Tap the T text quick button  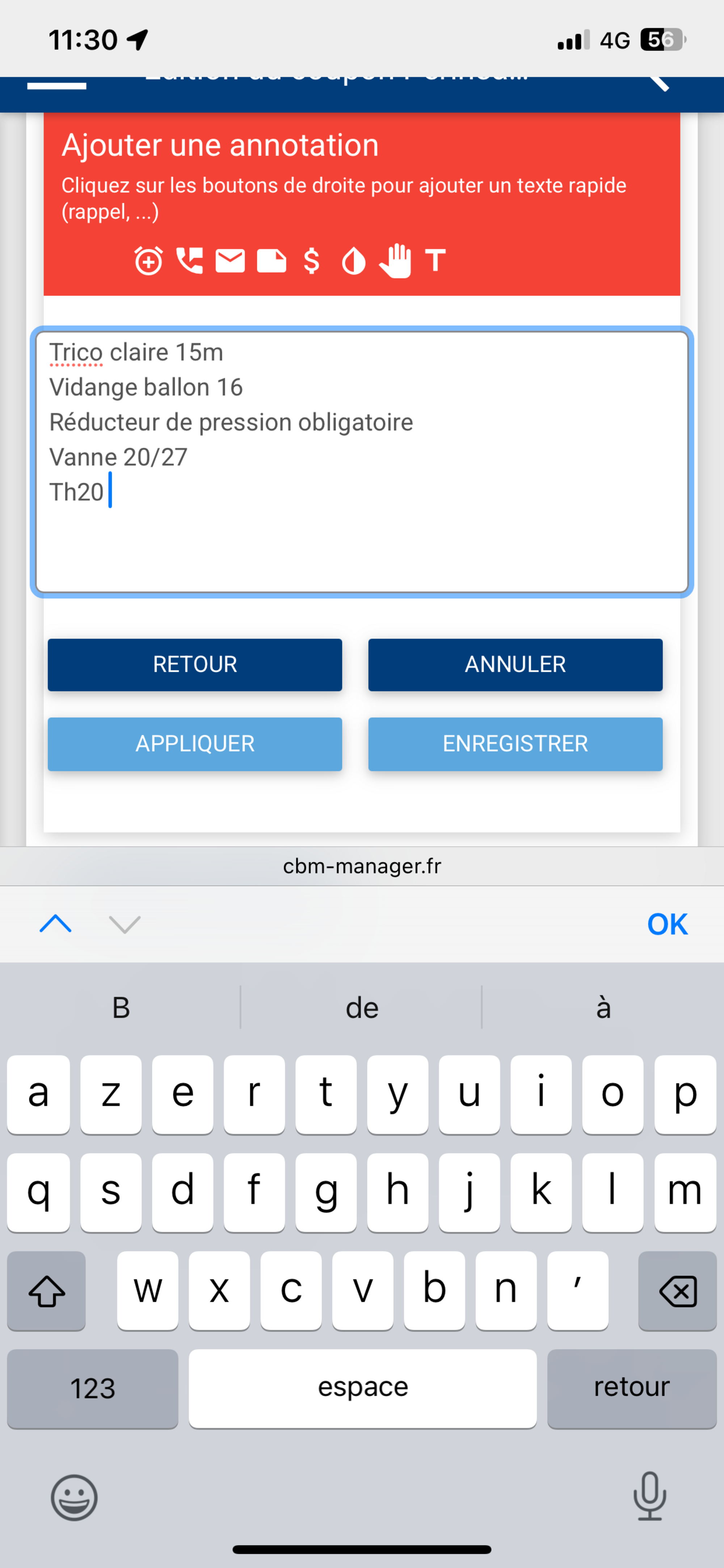click(435, 260)
